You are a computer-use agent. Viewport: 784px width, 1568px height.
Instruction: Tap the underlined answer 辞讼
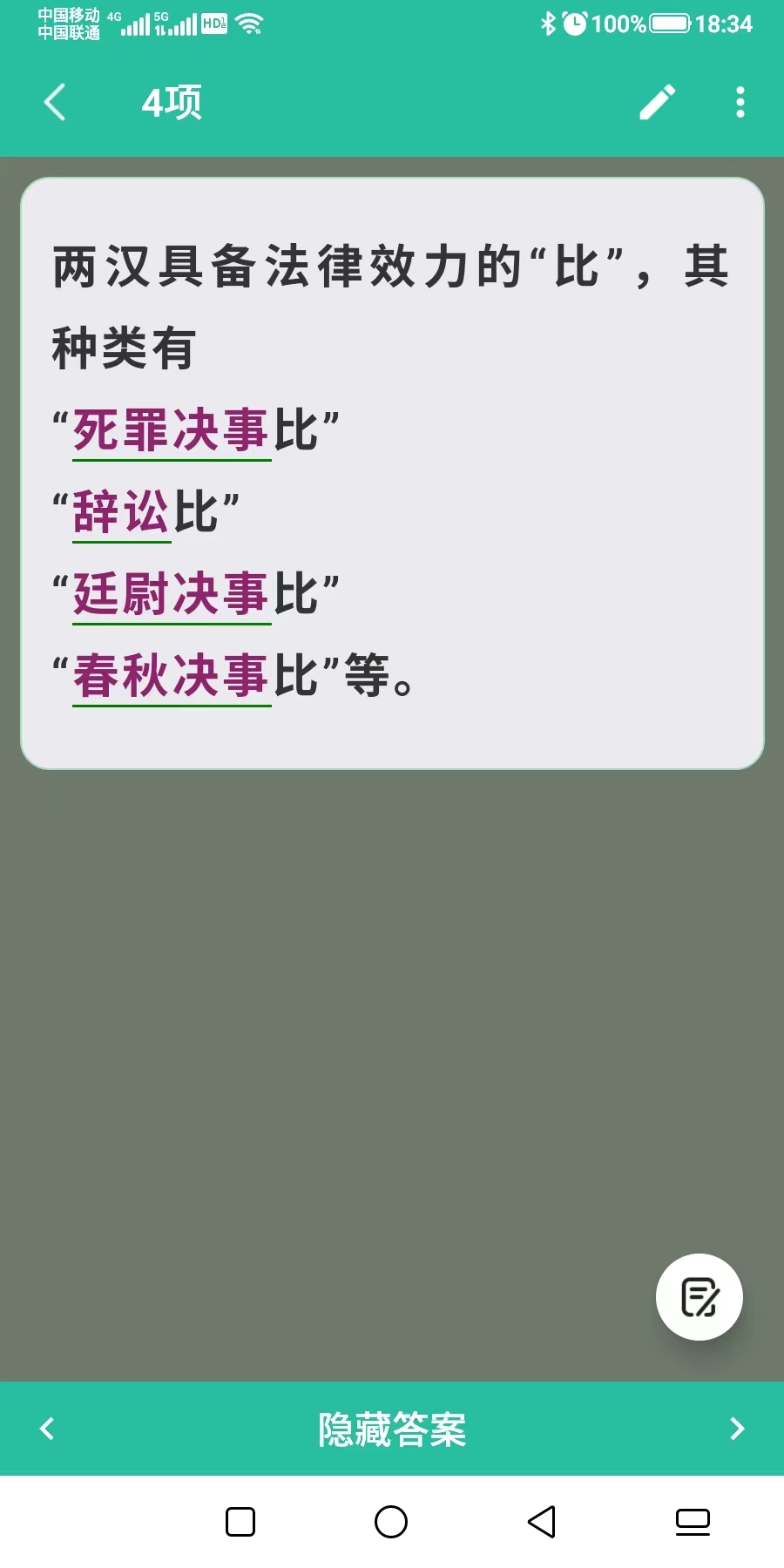tap(122, 512)
